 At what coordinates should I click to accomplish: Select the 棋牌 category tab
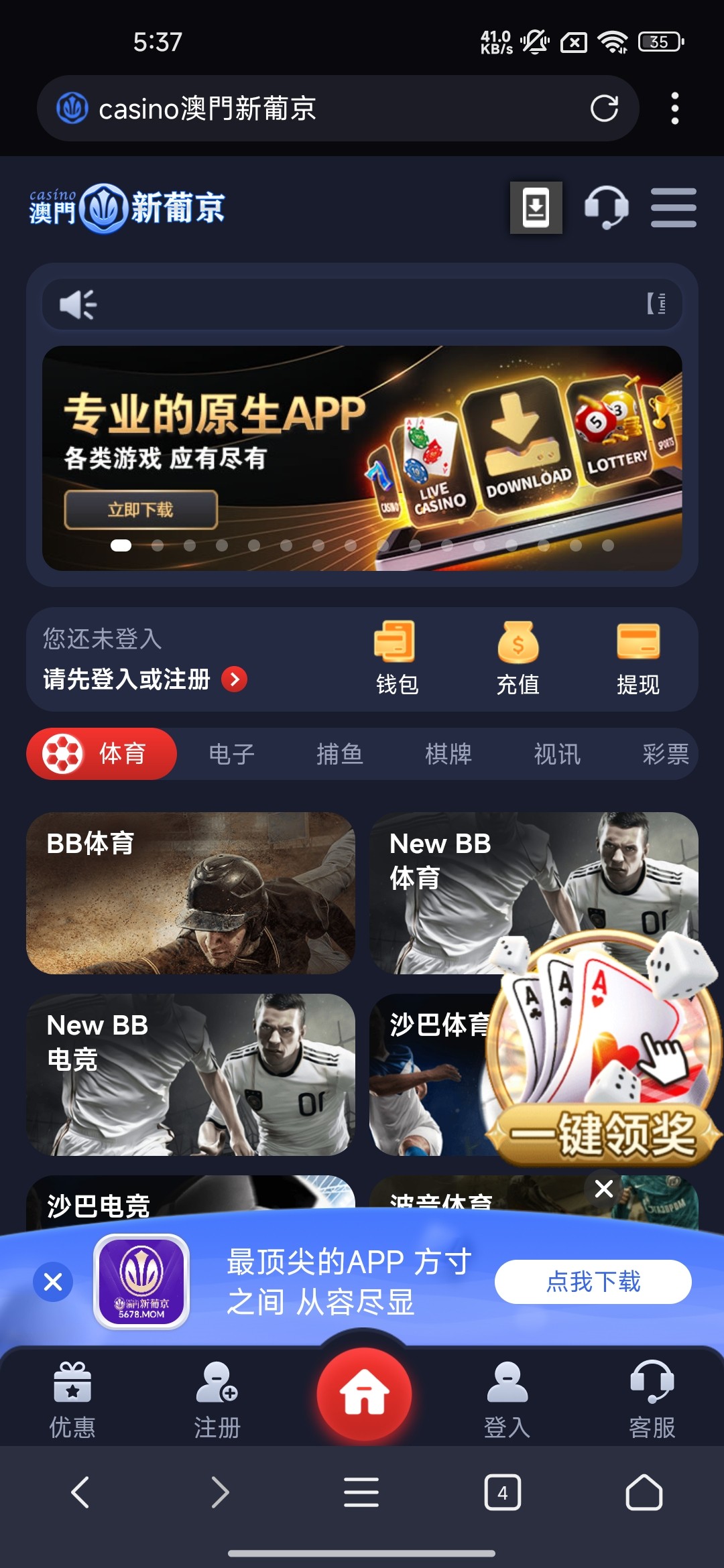tap(448, 754)
